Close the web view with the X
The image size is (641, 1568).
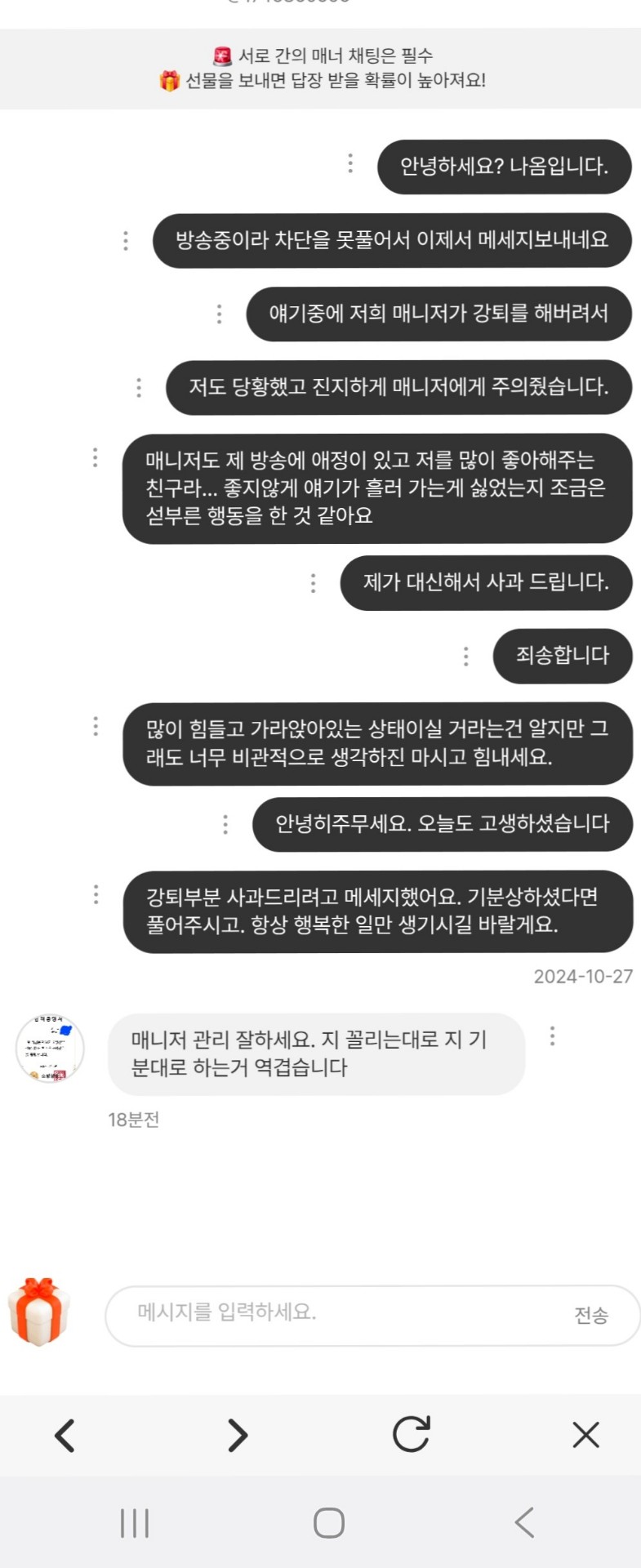point(585,1435)
